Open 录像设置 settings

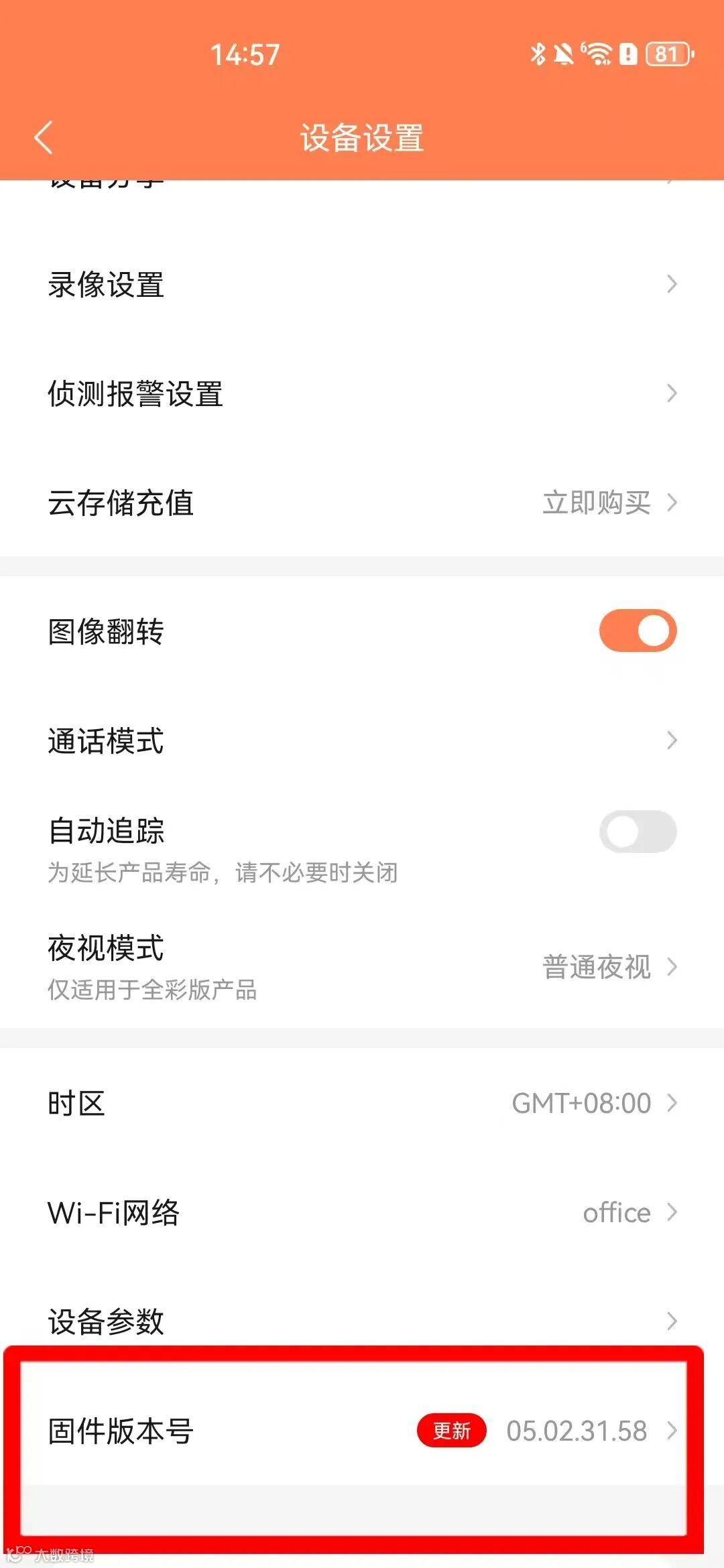[x=362, y=284]
